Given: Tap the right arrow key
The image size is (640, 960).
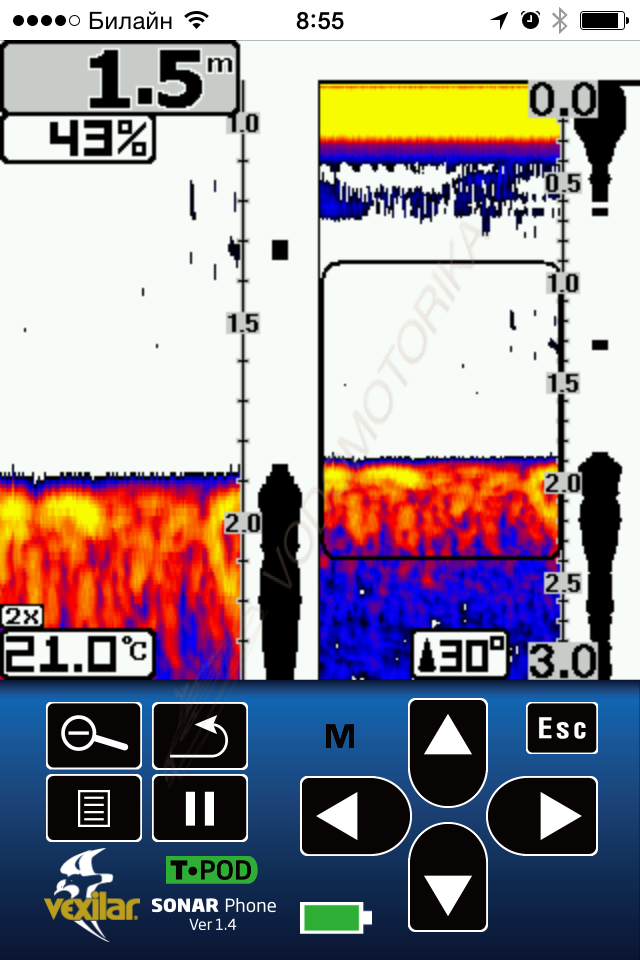Looking at the screenshot, I should click(x=545, y=816).
